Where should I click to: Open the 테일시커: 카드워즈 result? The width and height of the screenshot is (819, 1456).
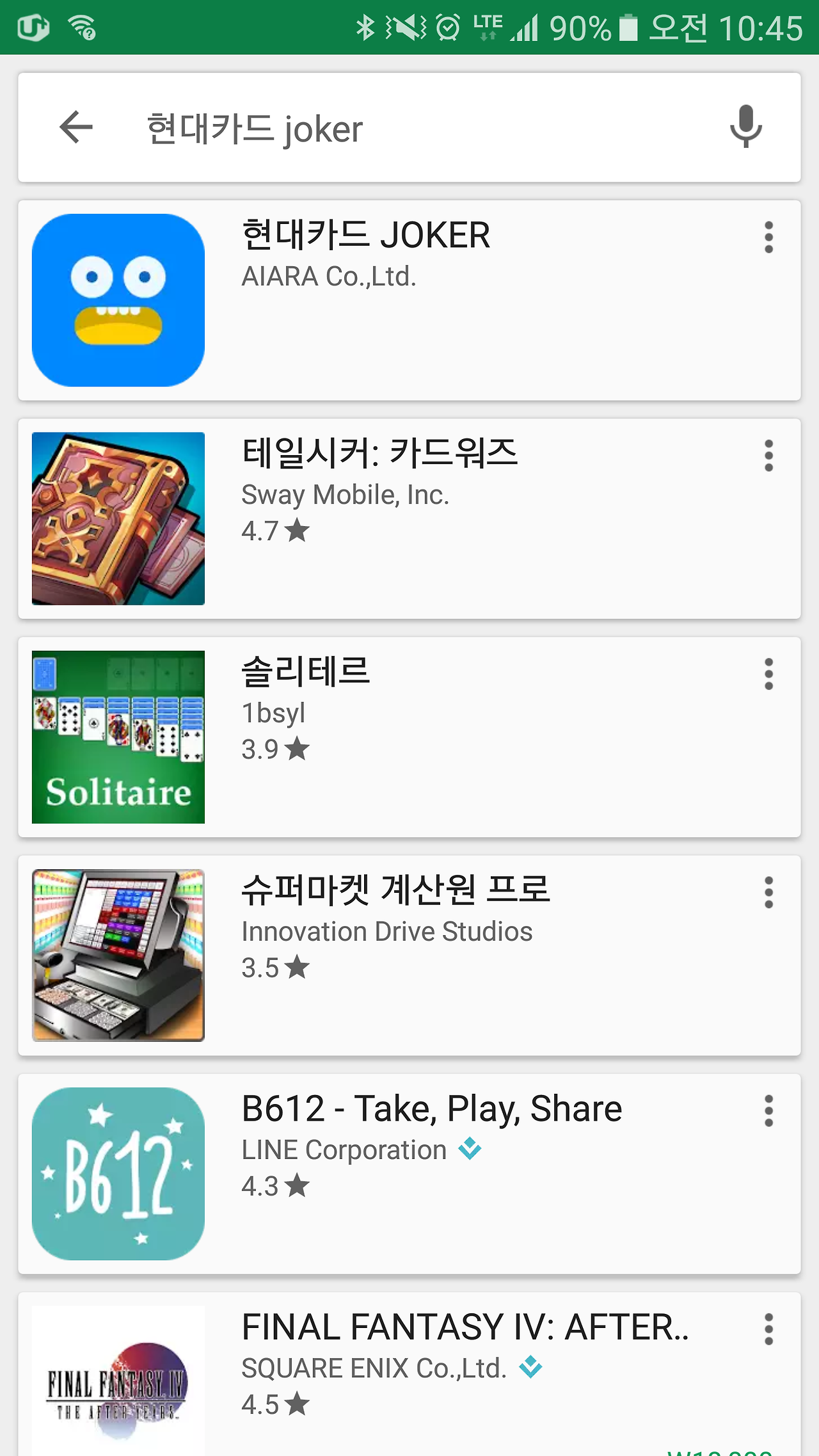click(x=379, y=454)
